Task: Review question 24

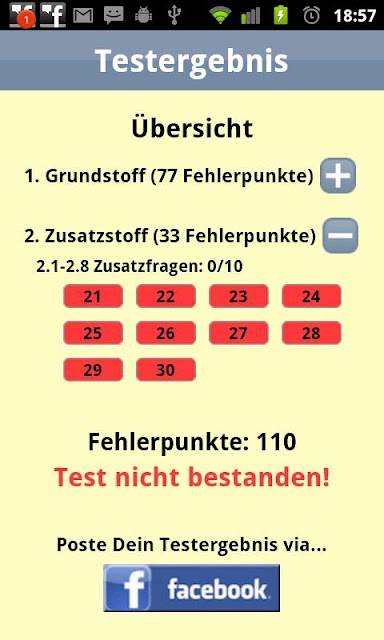Action: coord(311,296)
